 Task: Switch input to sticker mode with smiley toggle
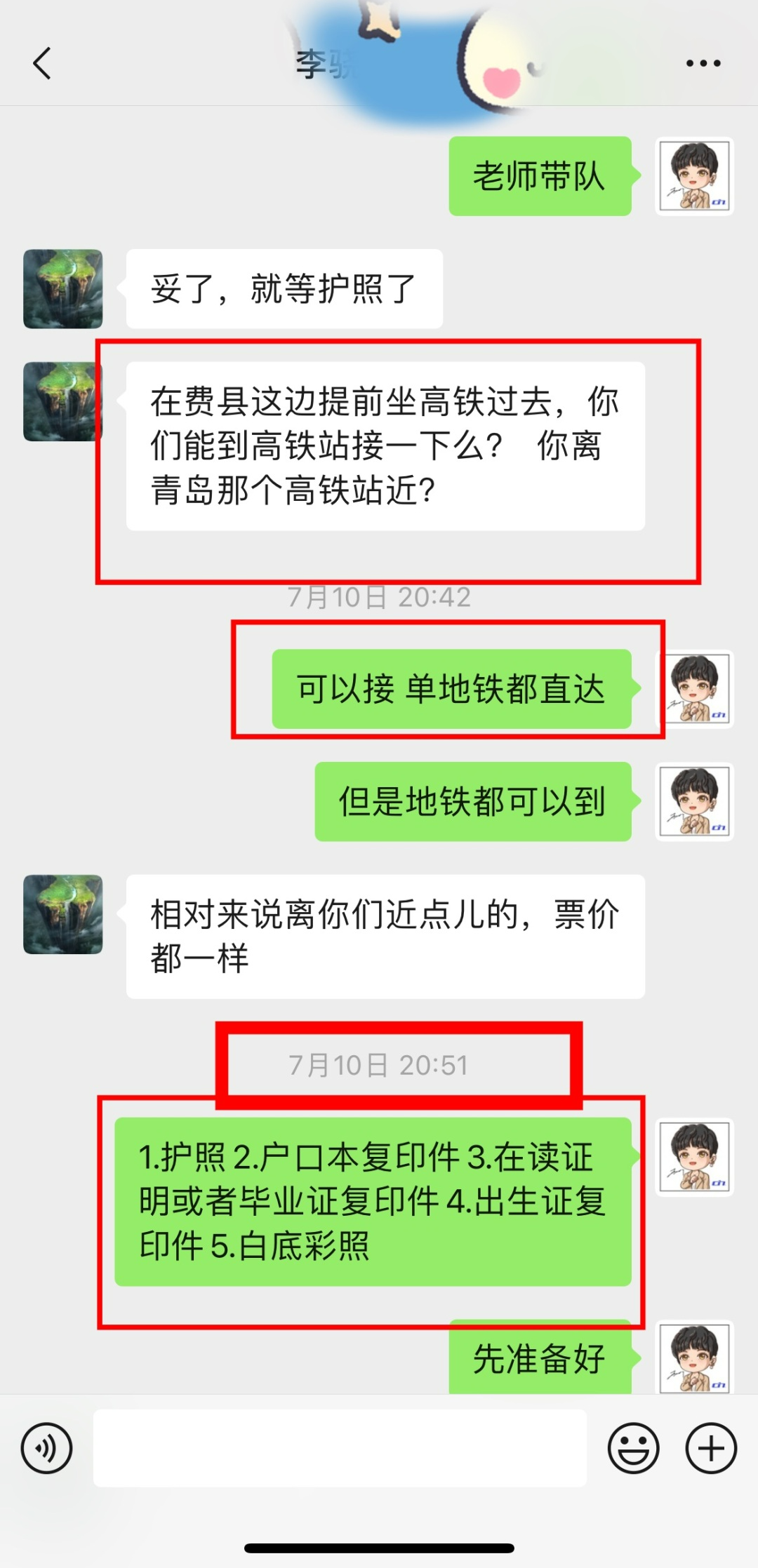coord(632,1447)
